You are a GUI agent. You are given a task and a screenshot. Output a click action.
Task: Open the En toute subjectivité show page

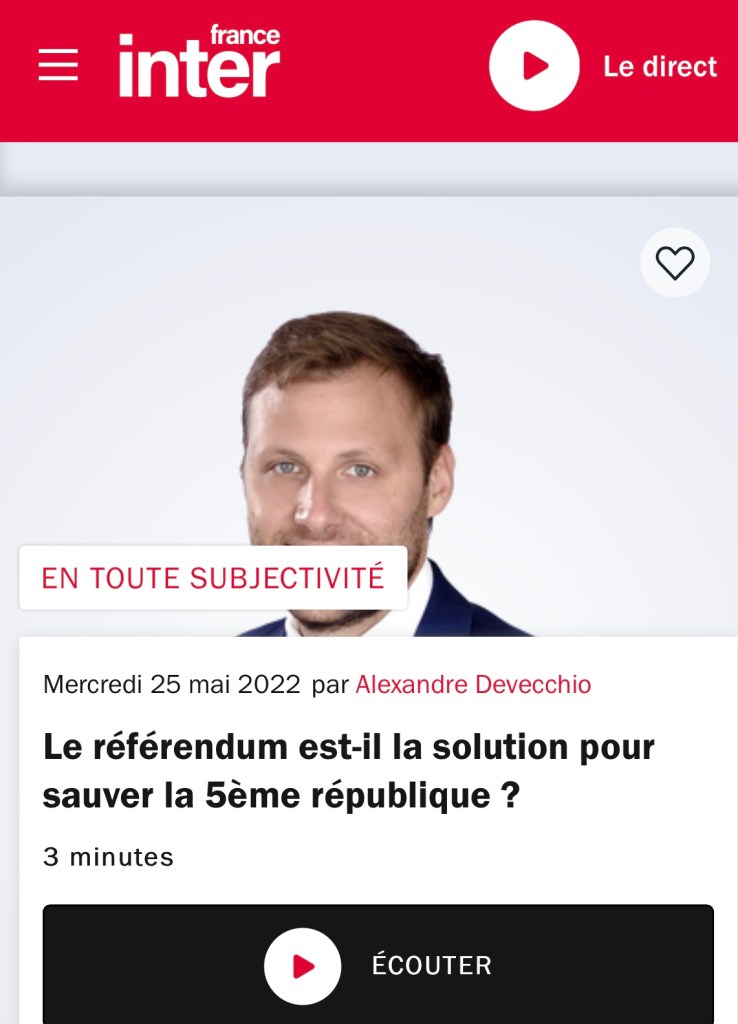pyautogui.click(x=213, y=578)
